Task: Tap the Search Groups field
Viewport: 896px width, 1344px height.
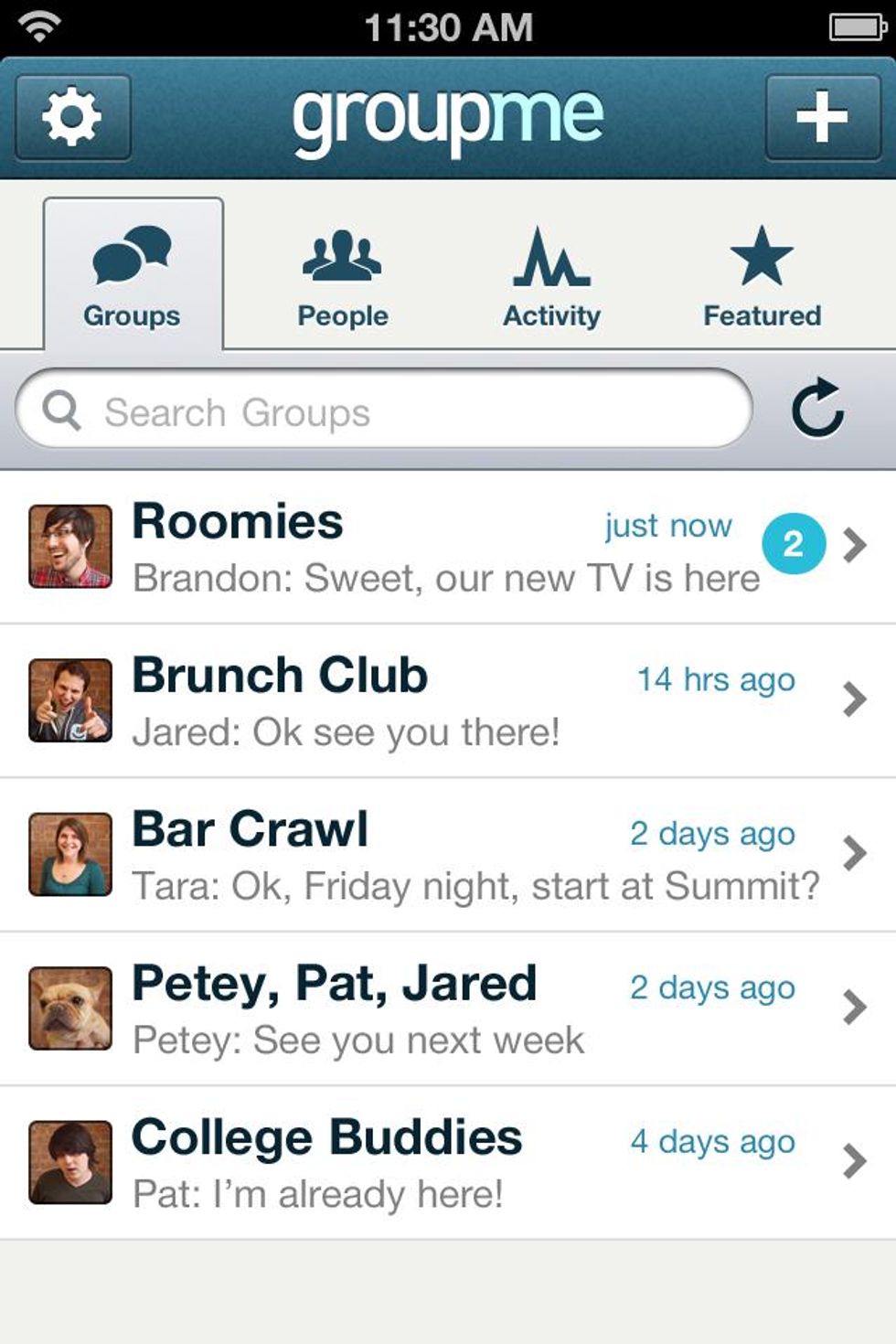Action: pyautogui.click(x=384, y=411)
